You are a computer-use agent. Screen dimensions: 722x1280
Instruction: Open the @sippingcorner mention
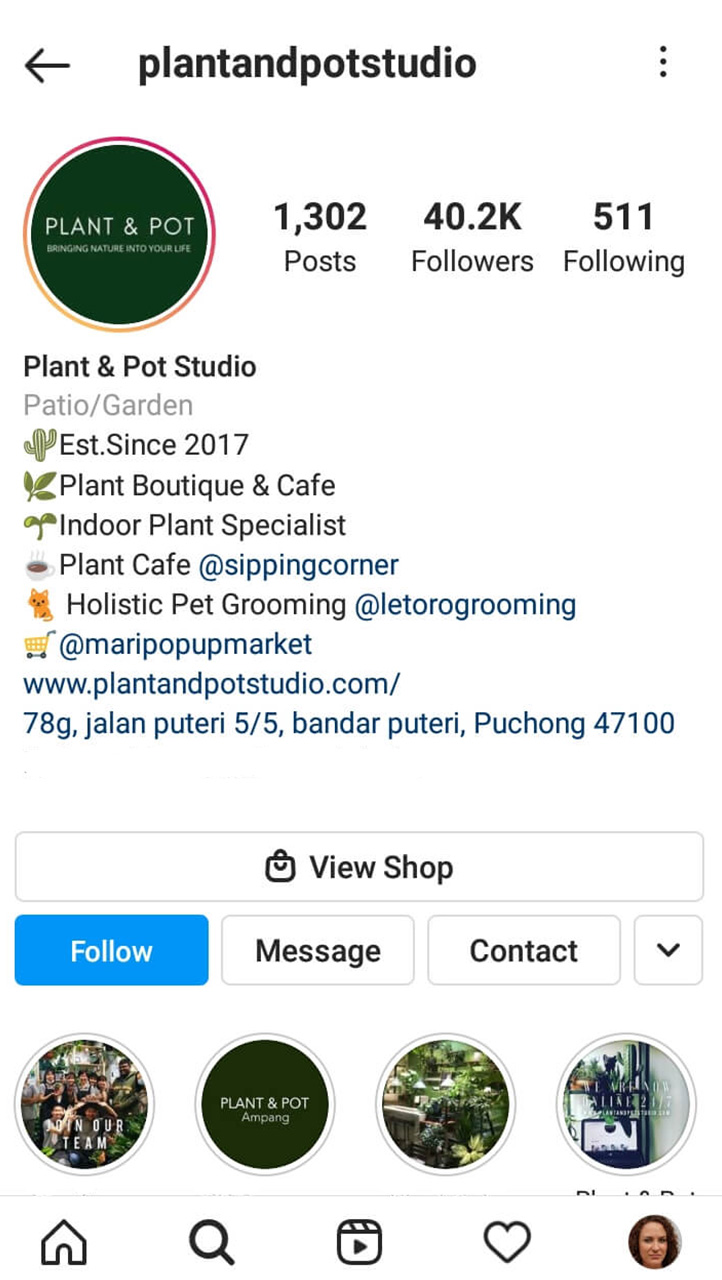point(298,565)
